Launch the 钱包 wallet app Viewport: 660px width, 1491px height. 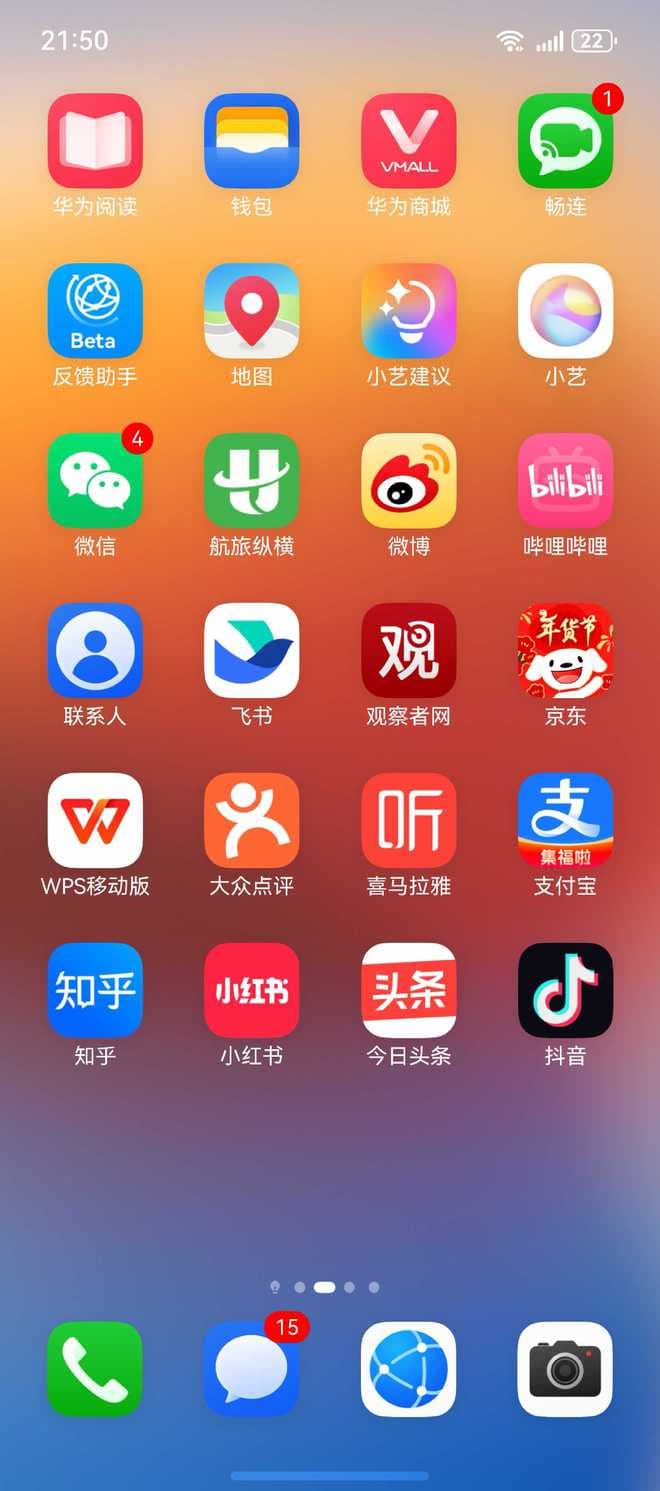coord(252,141)
